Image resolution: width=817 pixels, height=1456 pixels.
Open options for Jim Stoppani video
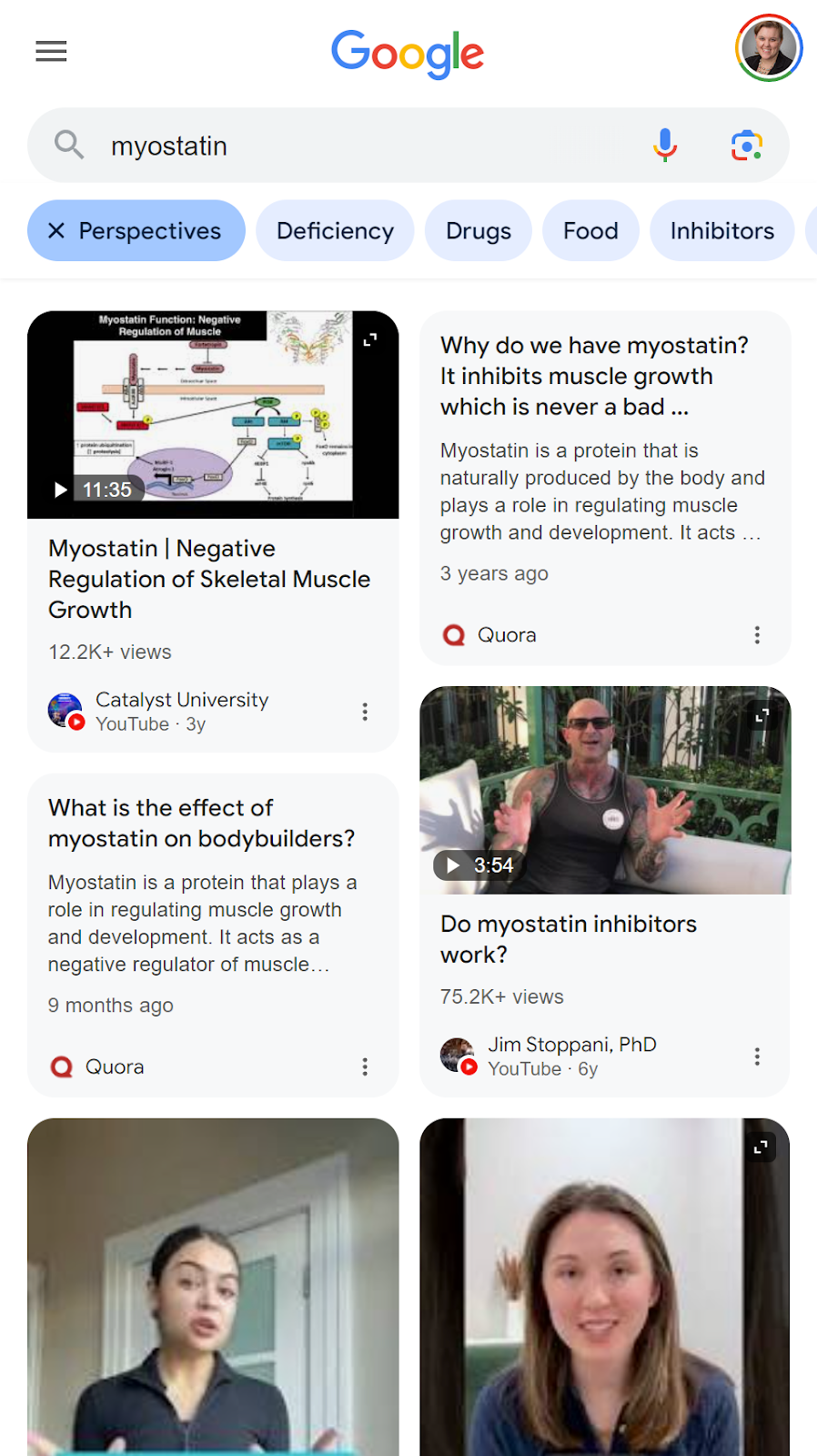[757, 1057]
